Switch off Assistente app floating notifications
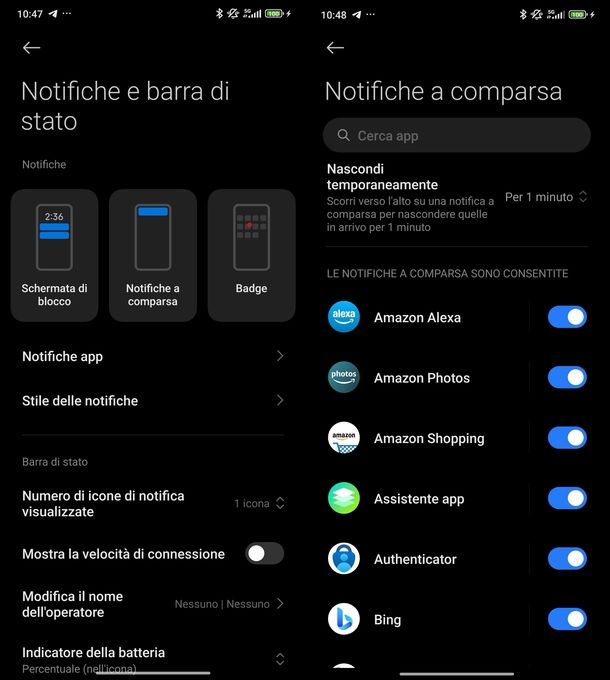Viewport: 610px width, 680px height. 567,498
